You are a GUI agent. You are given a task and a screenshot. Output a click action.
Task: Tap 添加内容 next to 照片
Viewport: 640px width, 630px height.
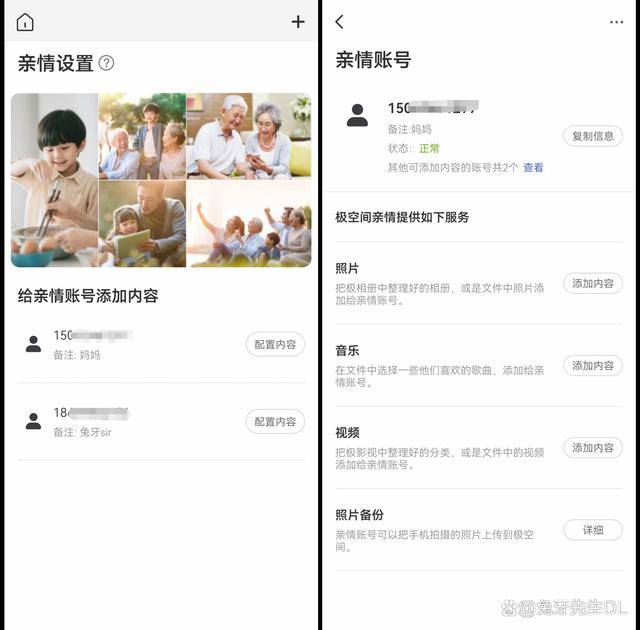click(x=593, y=283)
